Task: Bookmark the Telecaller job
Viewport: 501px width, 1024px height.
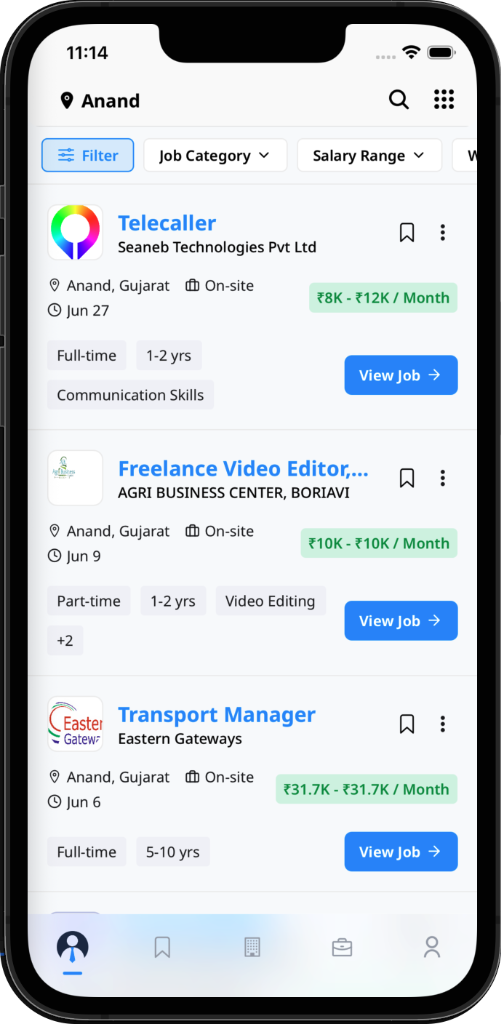Action: (x=407, y=232)
